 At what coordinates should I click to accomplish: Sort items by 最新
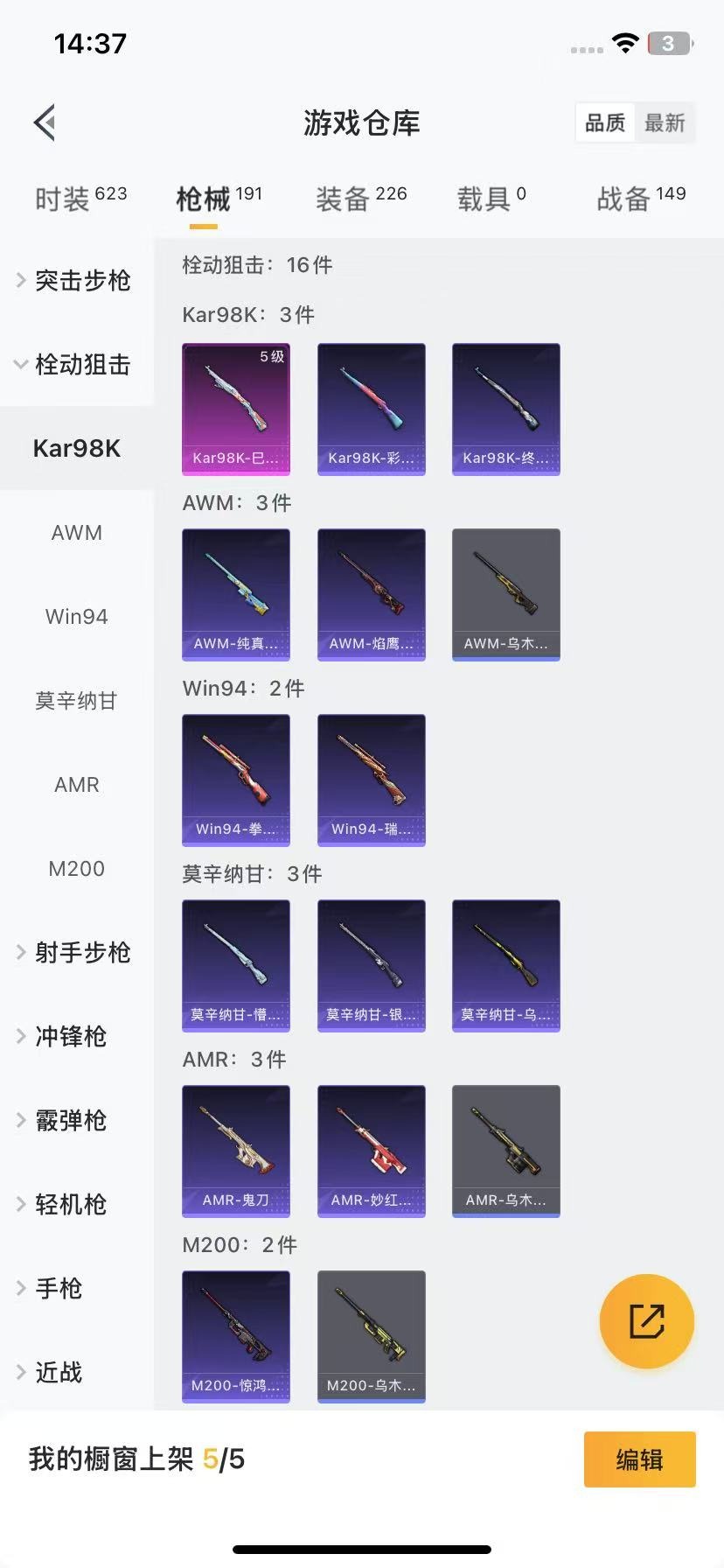point(665,122)
